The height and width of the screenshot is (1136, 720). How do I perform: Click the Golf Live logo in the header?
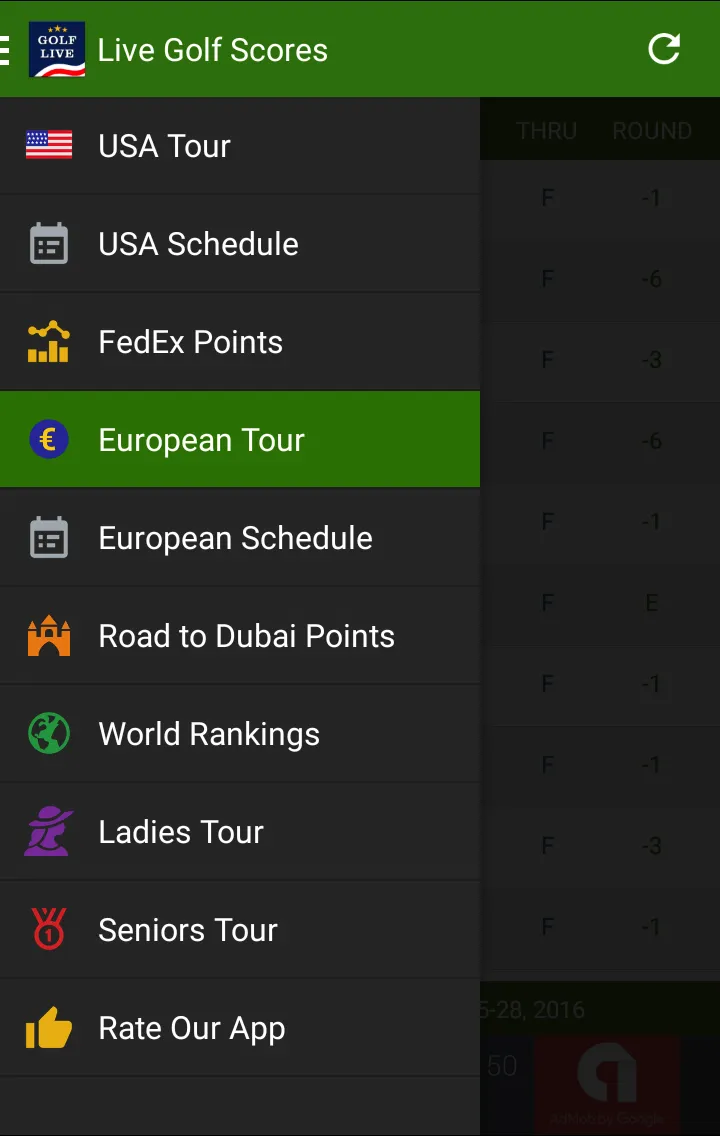tap(57, 48)
